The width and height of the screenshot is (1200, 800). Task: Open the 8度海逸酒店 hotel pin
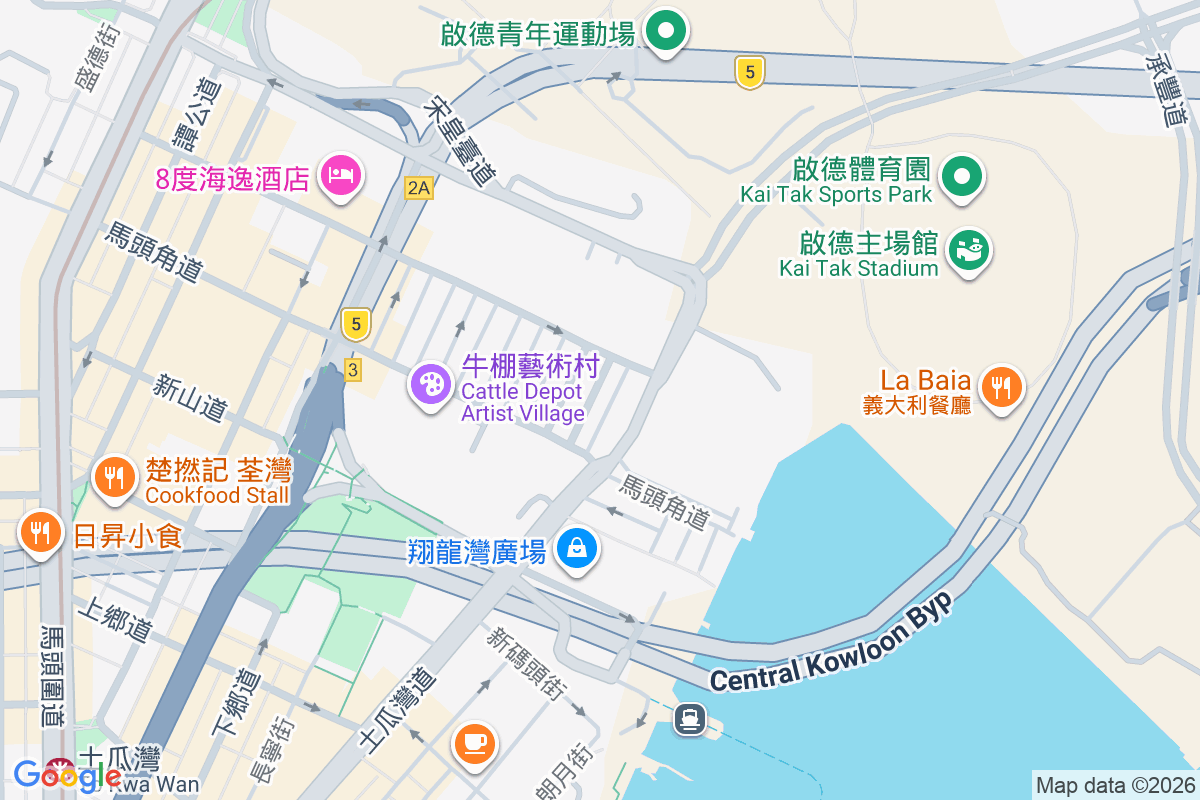click(341, 177)
